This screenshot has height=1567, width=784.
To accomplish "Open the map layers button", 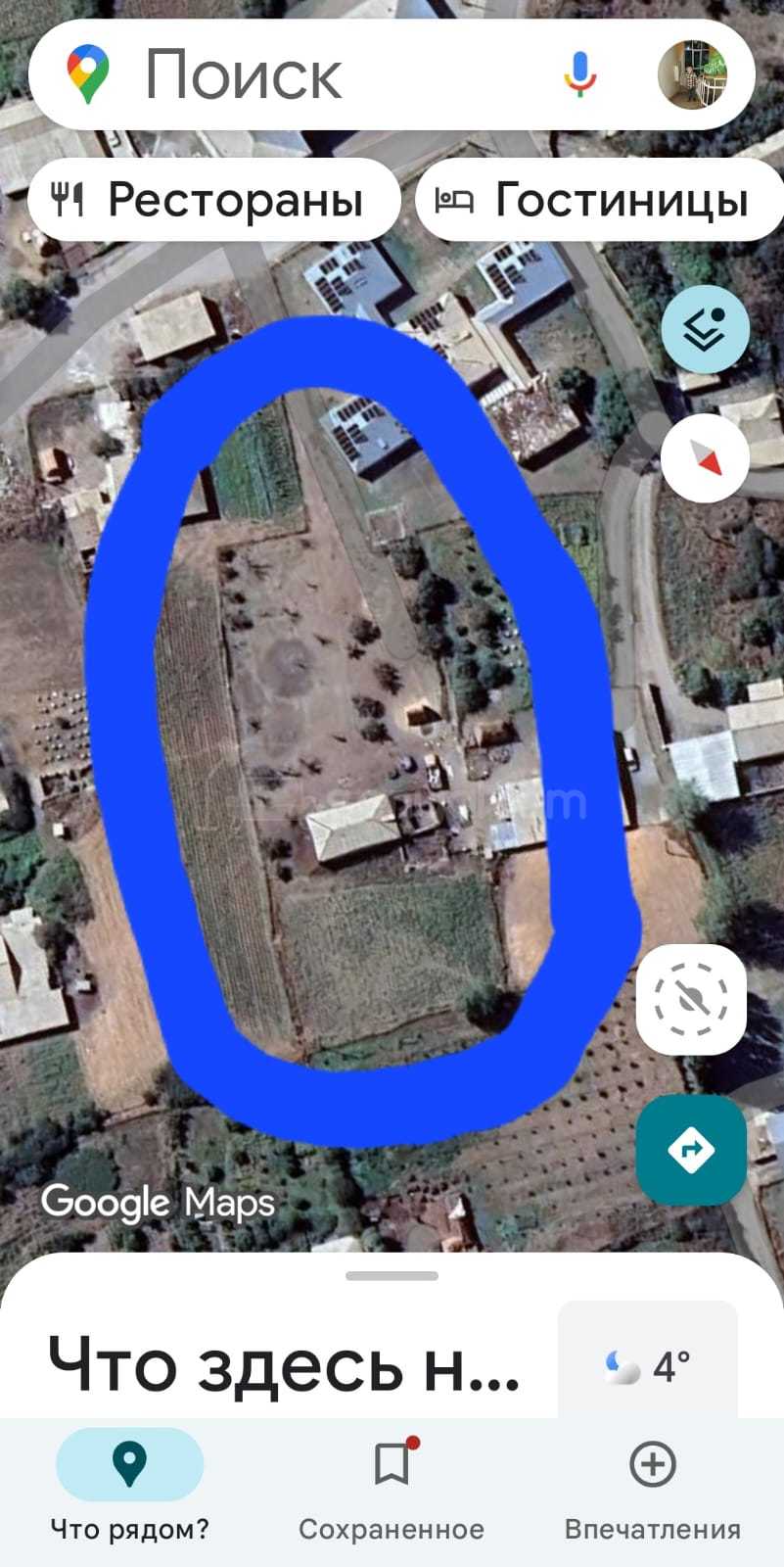I will click(x=705, y=330).
